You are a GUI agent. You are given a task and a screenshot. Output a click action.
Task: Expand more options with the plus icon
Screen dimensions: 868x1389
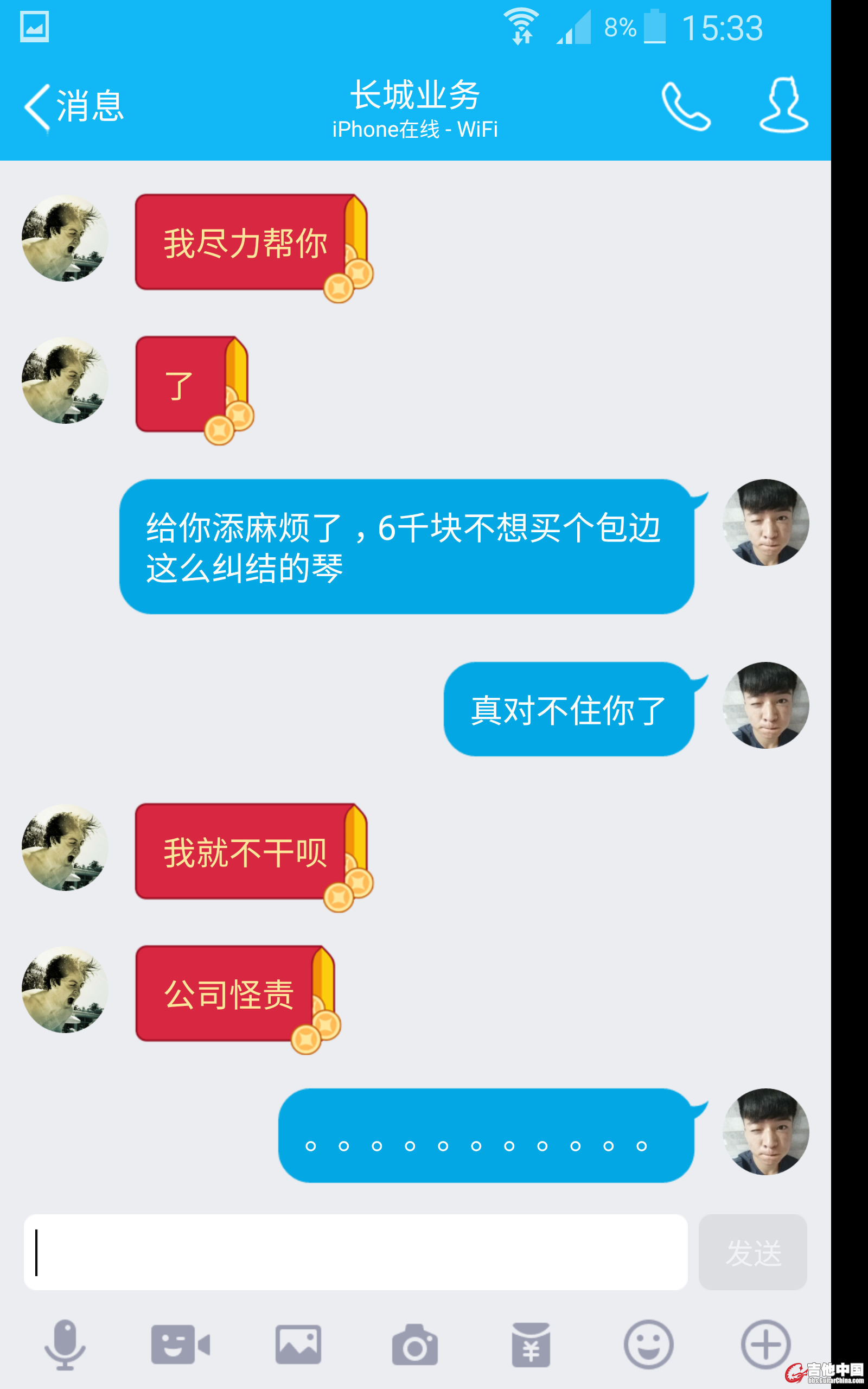pyautogui.click(x=765, y=1344)
